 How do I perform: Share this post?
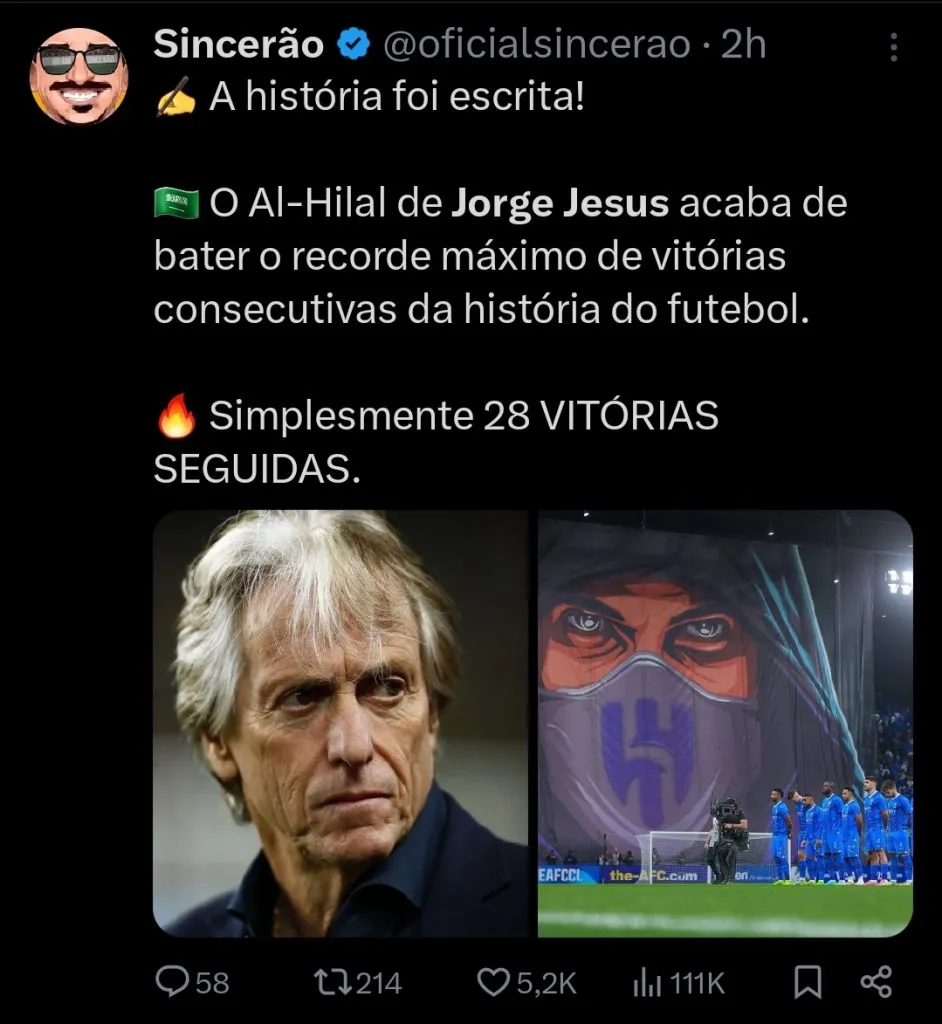(876, 983)
